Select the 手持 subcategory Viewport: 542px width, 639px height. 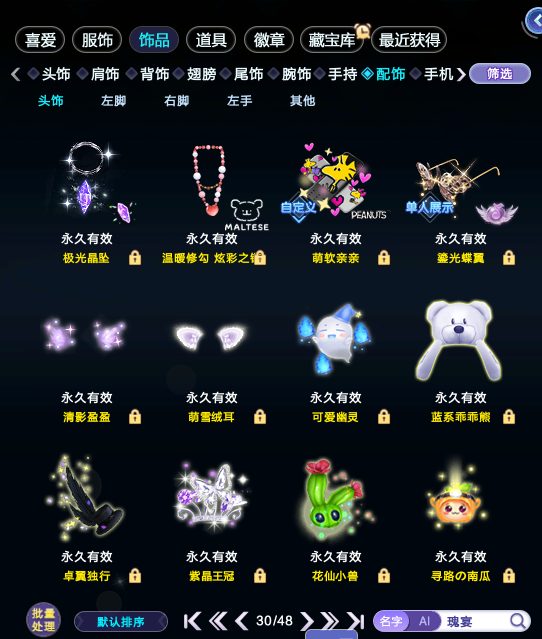342,74
